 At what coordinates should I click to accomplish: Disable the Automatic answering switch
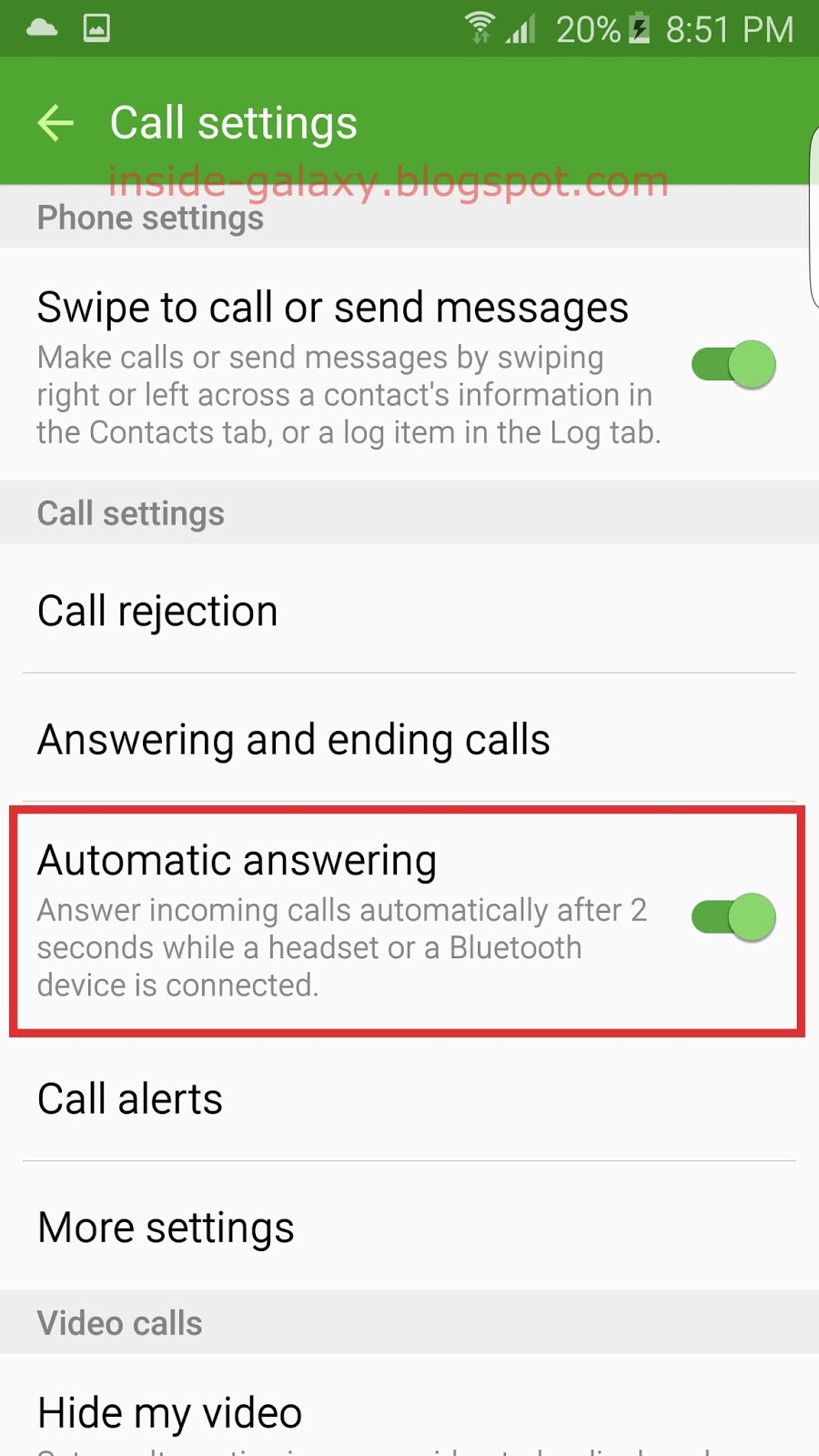pos(733,916)
